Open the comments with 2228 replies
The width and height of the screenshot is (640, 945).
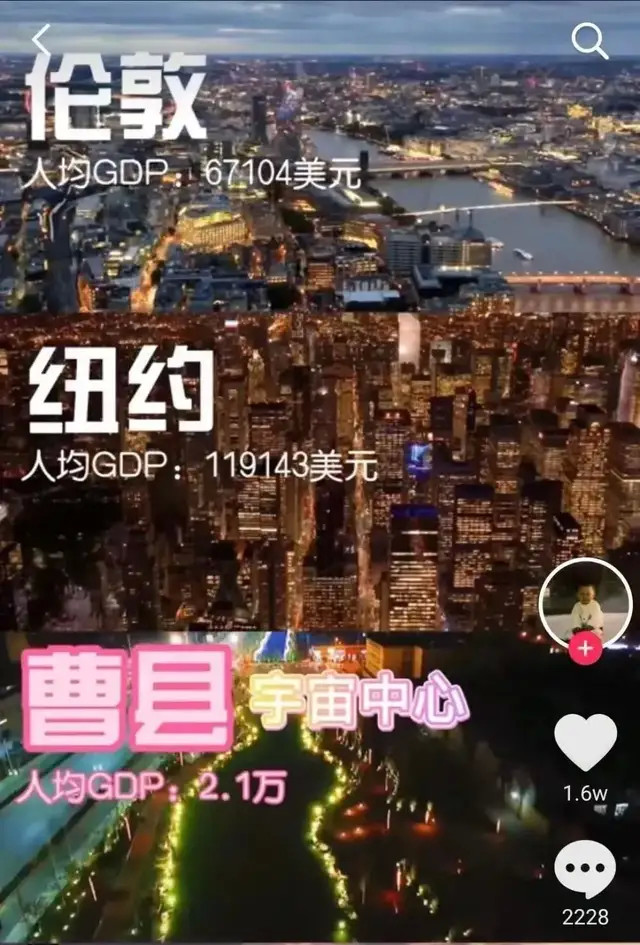[585, 869]
